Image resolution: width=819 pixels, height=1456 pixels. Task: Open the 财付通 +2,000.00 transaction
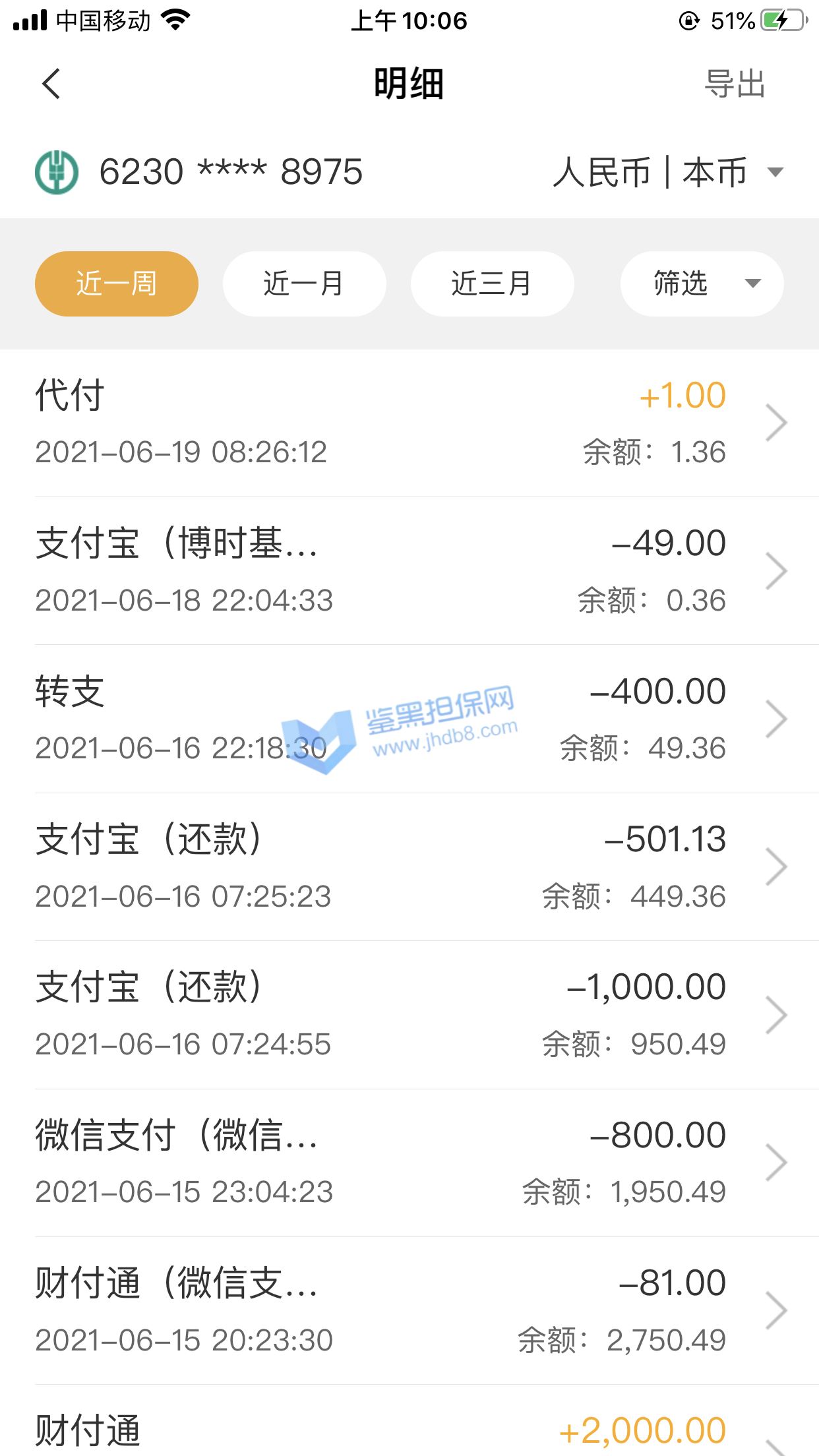[x=409, y=1431]
